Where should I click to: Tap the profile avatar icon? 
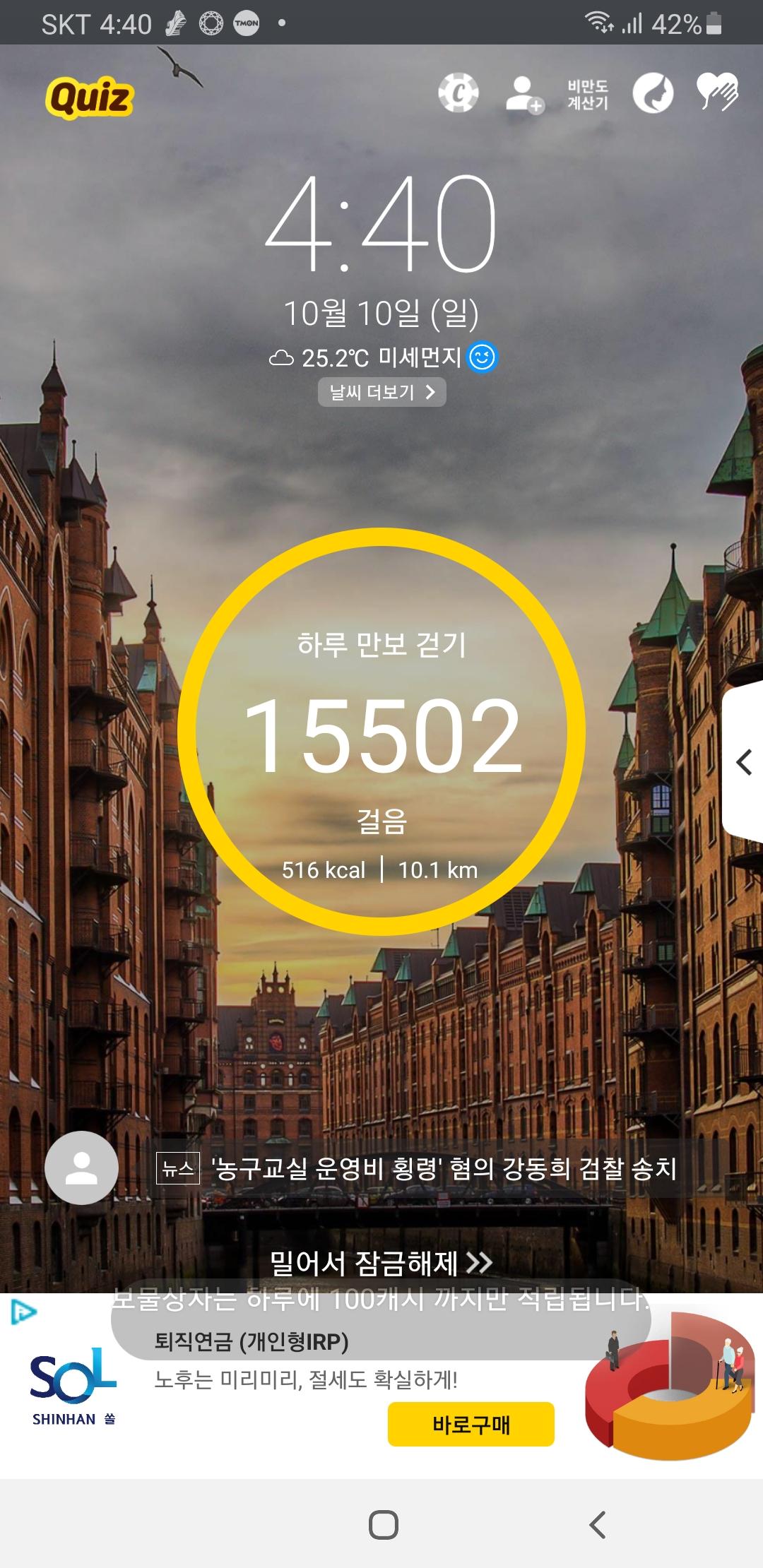[x=81, y=1168]
